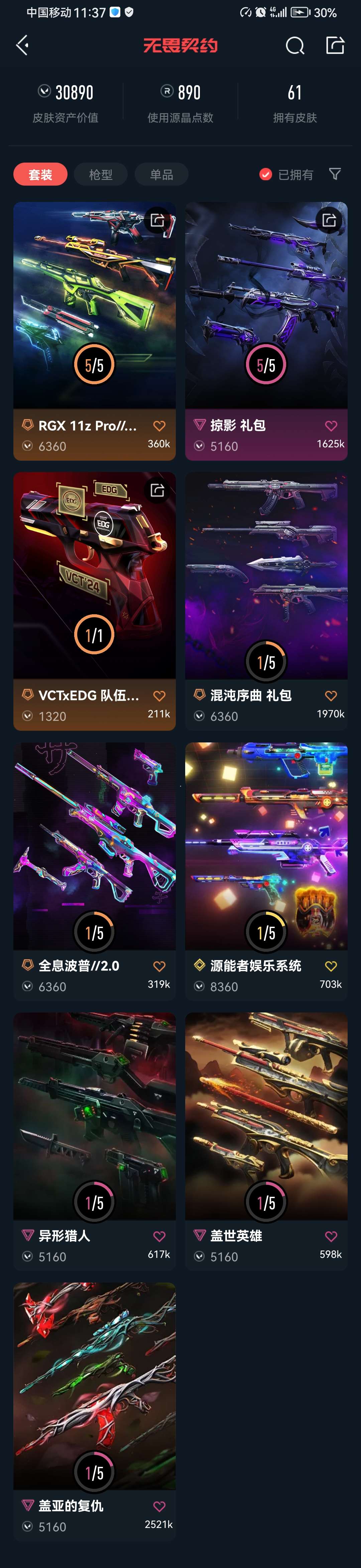Viewport: 361px width, 1568px height.
Task: Open the RGX 11z Pro bundle card
Action: tap(95, 304)
